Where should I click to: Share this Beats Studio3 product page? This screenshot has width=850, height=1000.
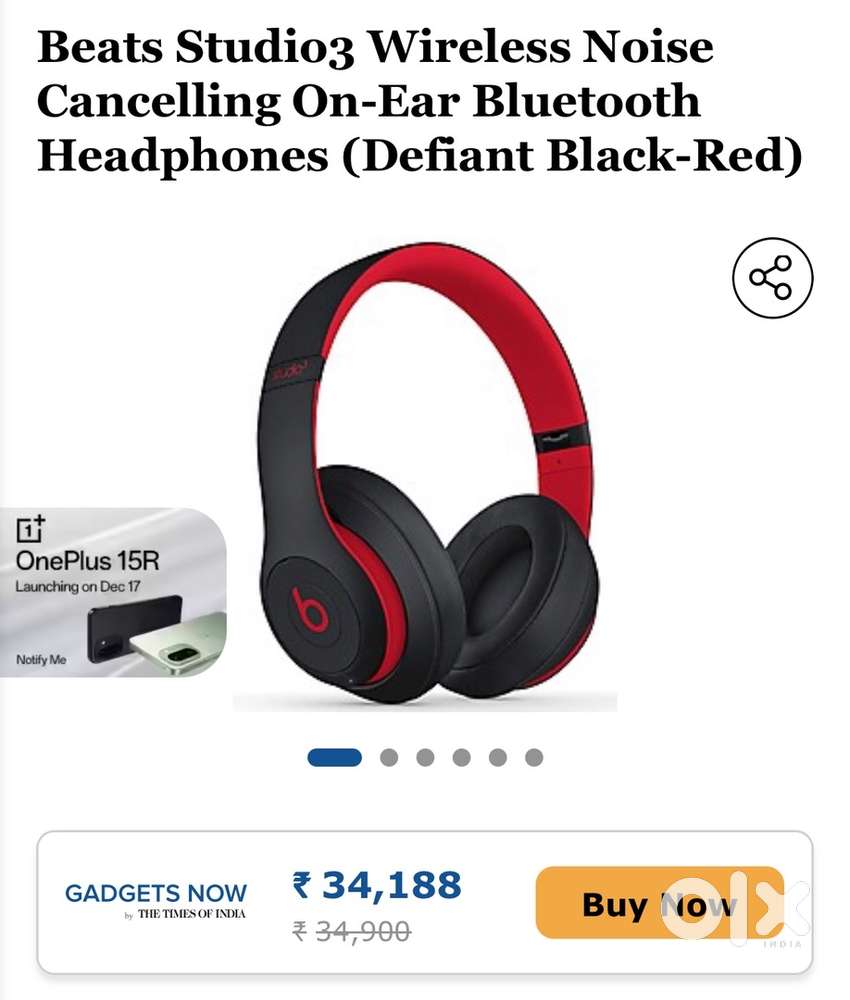(x=772, y=277)
